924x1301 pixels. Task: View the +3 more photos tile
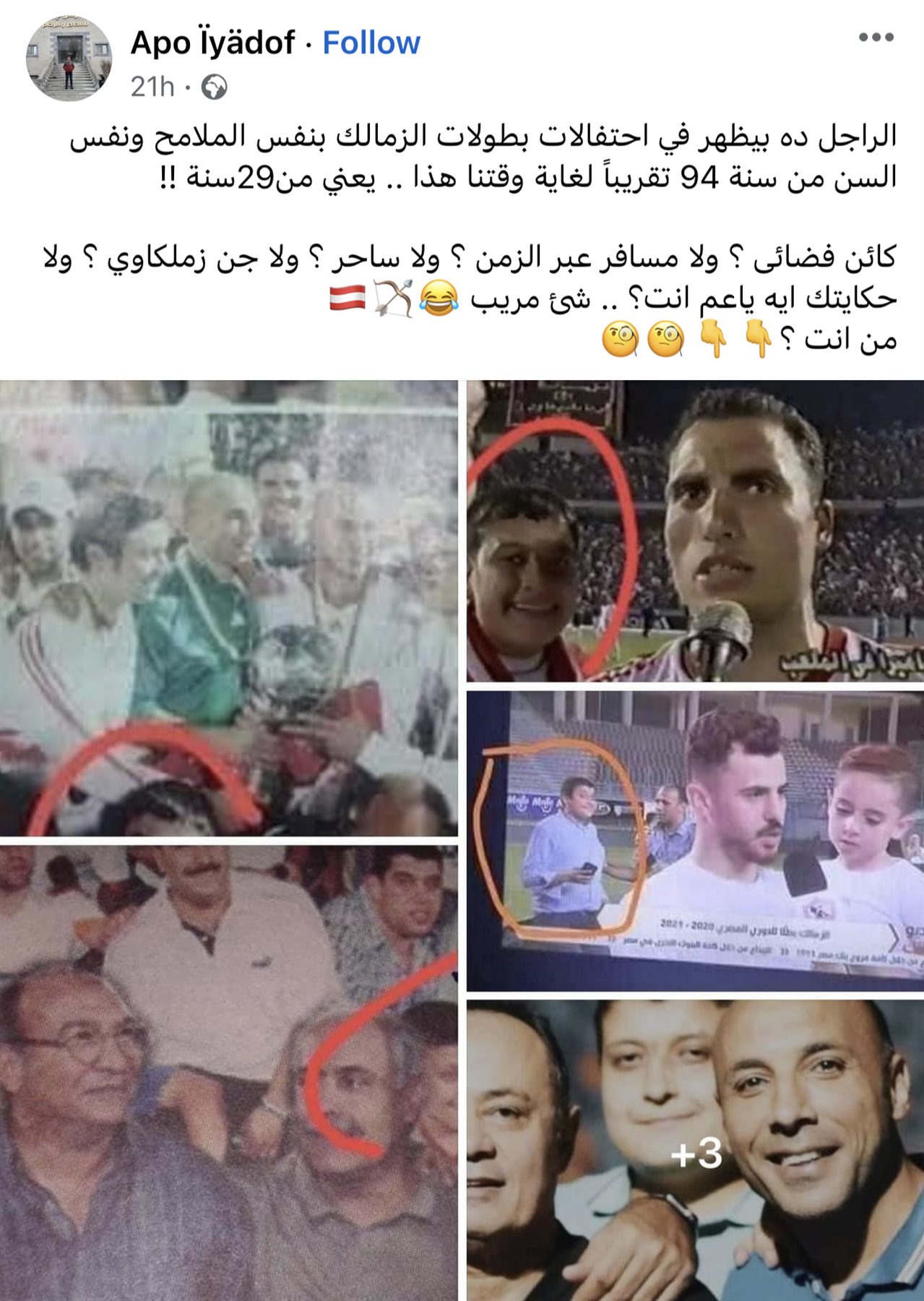point(695,1151)
